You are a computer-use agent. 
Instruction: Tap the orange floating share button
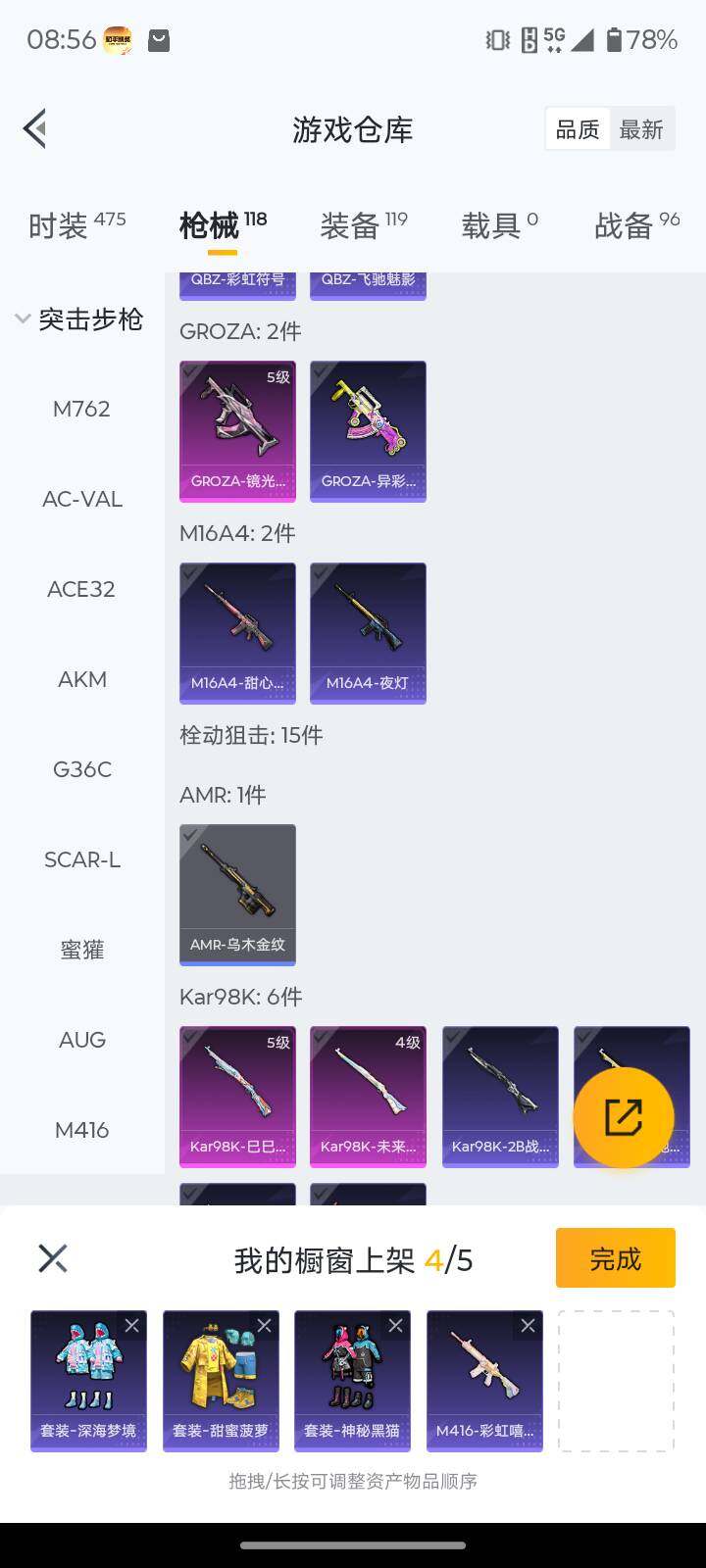623,1117
